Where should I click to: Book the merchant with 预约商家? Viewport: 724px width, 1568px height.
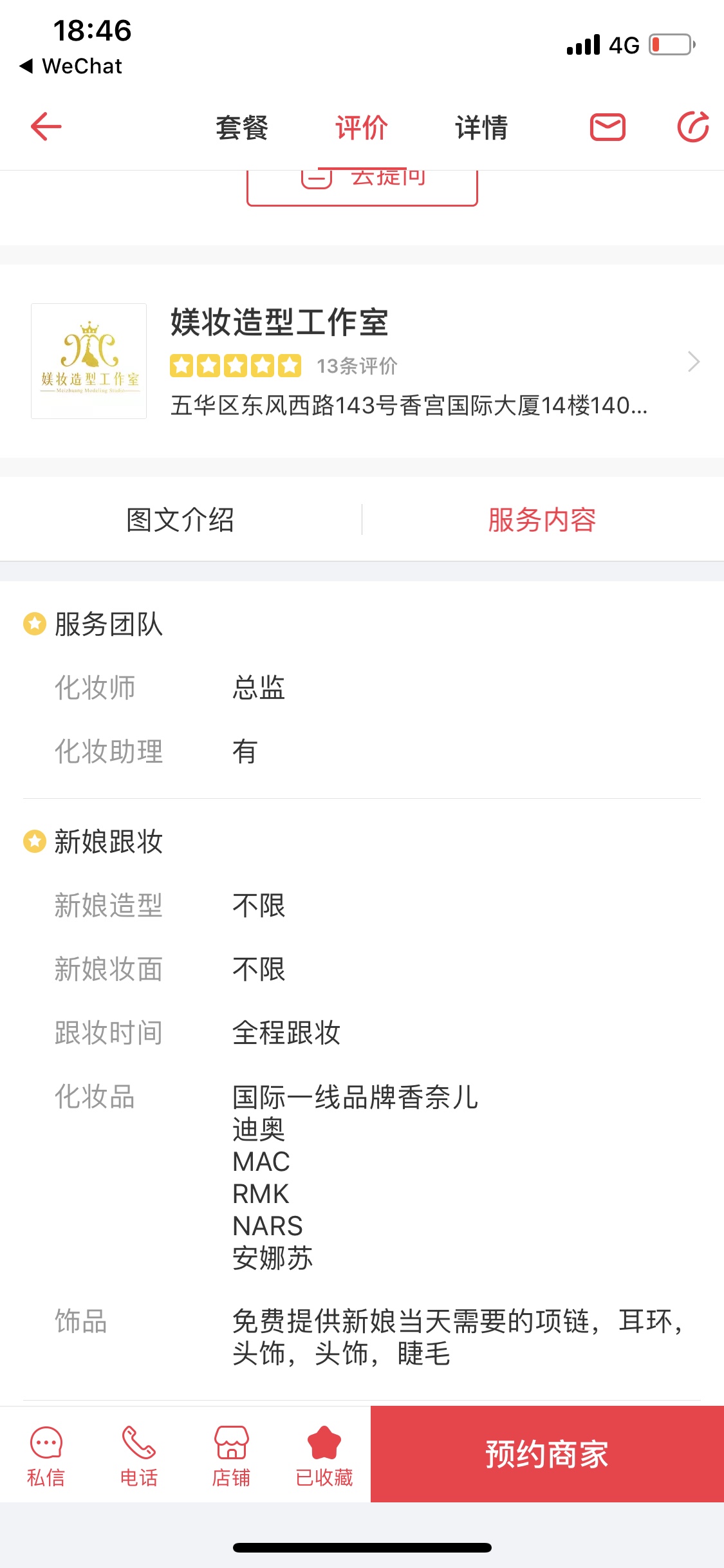pos(547,1454)
